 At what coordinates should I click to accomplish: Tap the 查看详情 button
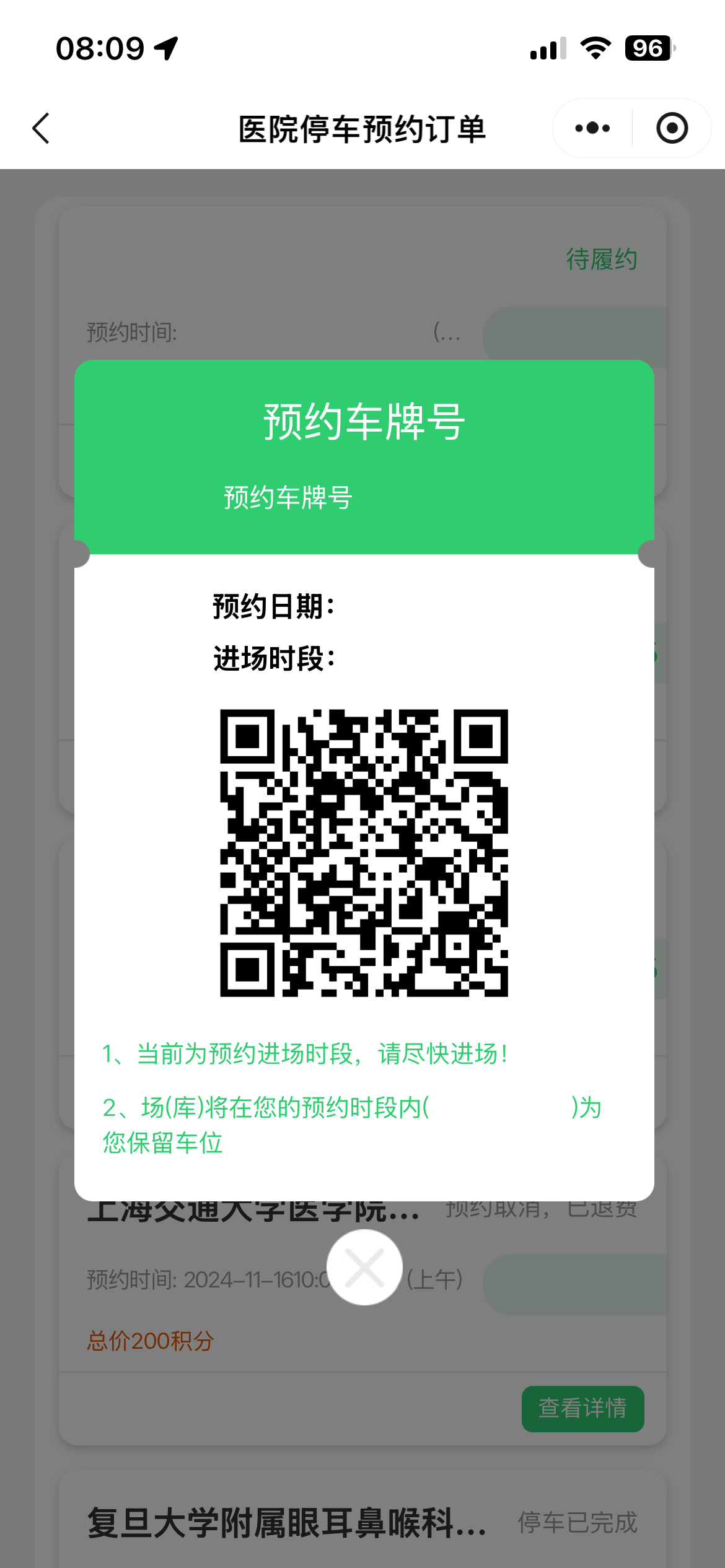582,1408
